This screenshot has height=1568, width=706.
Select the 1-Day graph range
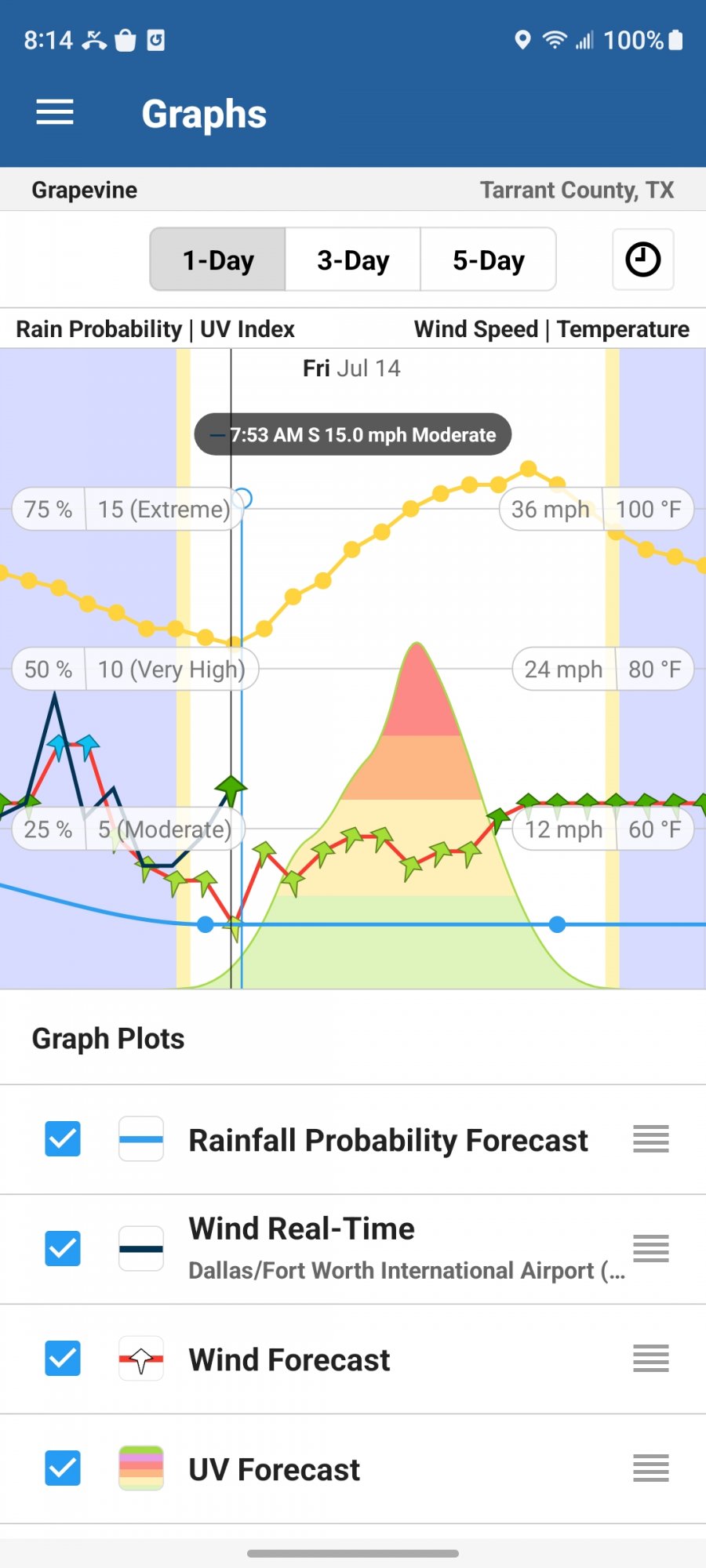point(218,260)
